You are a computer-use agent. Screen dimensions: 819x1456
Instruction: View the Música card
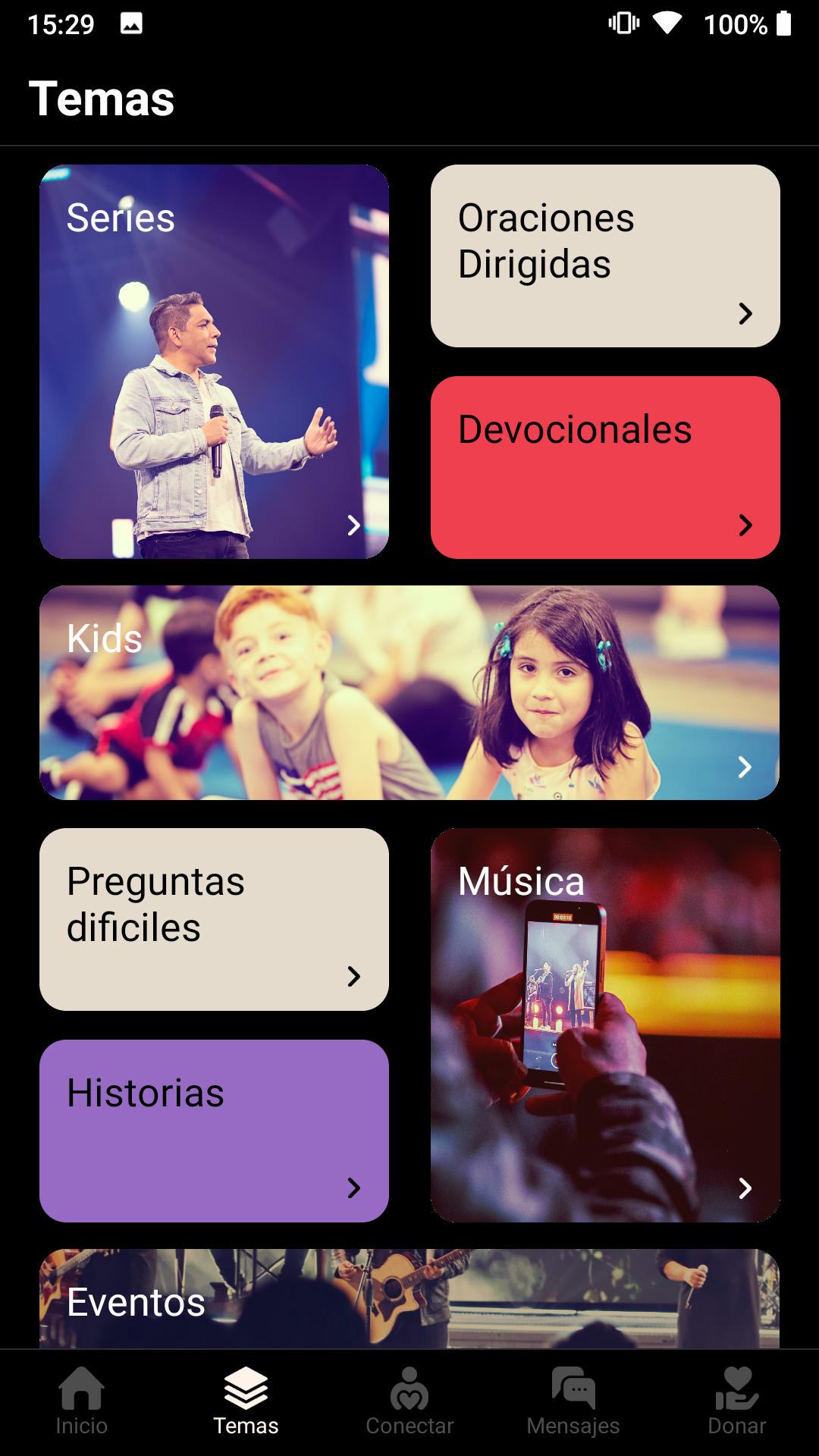(605, 1025)
